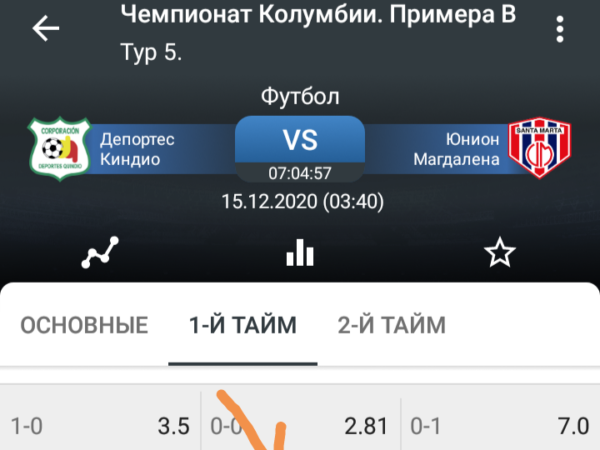Switch to the ОСНОВНЫЕ tab
This screenshot has height=450, width=600.
click(x=84, y=325)
